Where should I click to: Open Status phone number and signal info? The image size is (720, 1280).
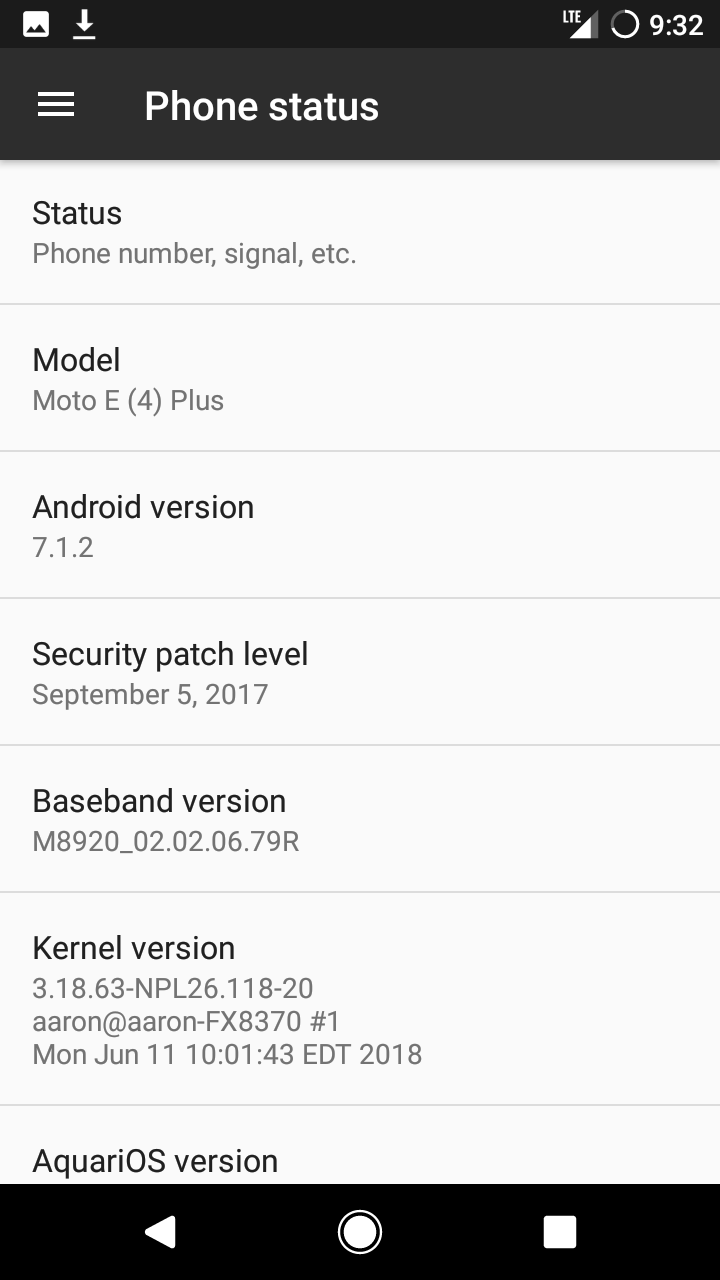pyautogui.click(x=360, y=232)
